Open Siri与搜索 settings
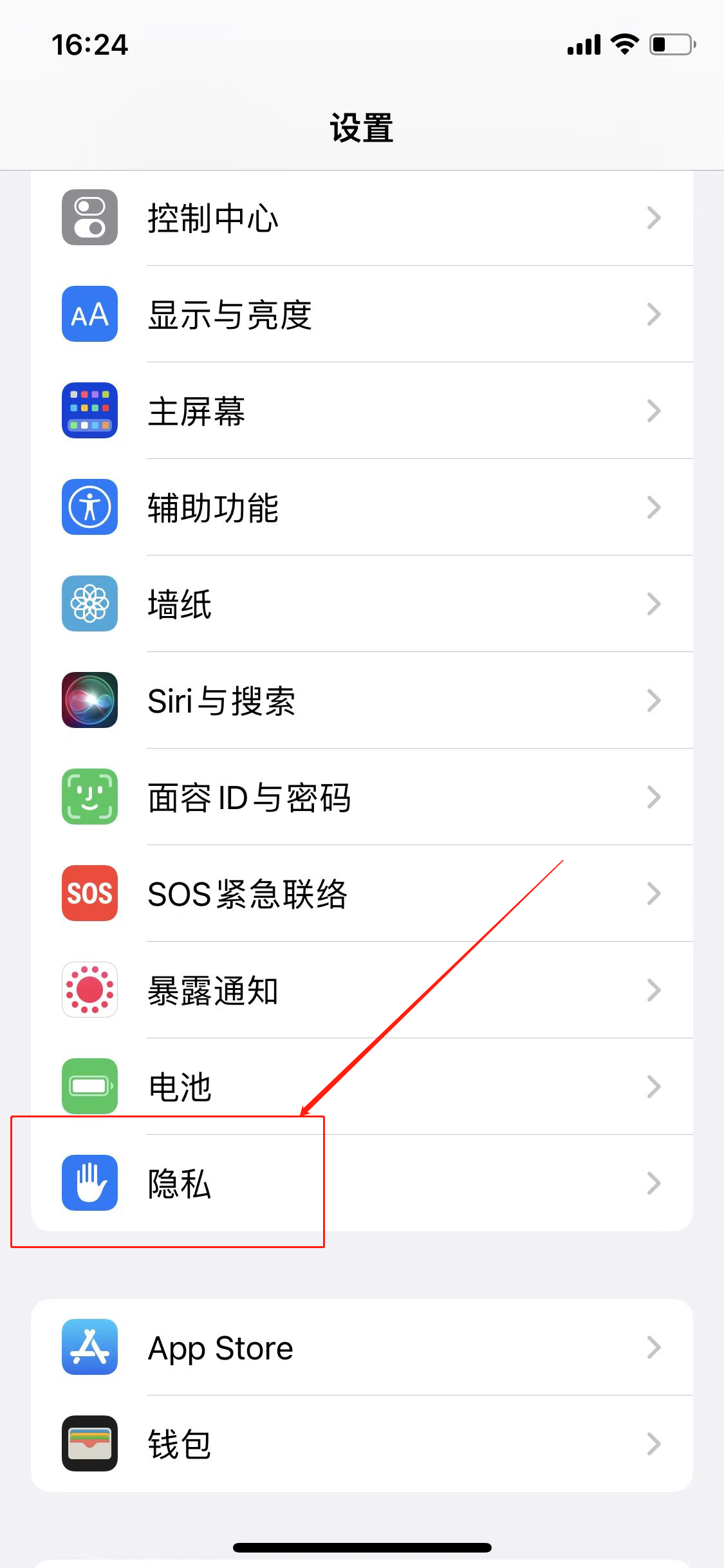Image resolution: width=724 pixels, height=1568 pixels. tap(360, 700)
